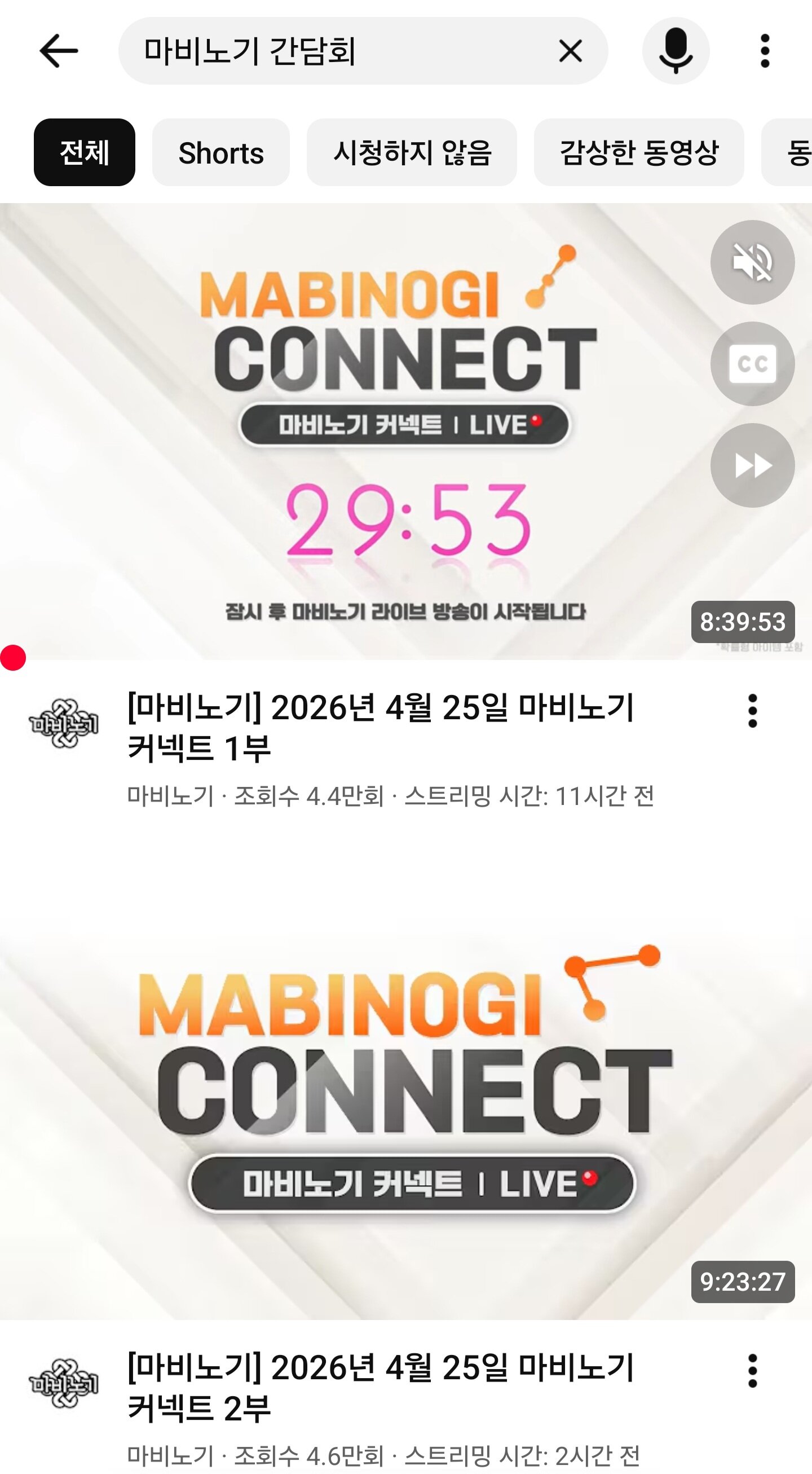Start voice search with microphone
The image size is (812, 1474).
676,51
